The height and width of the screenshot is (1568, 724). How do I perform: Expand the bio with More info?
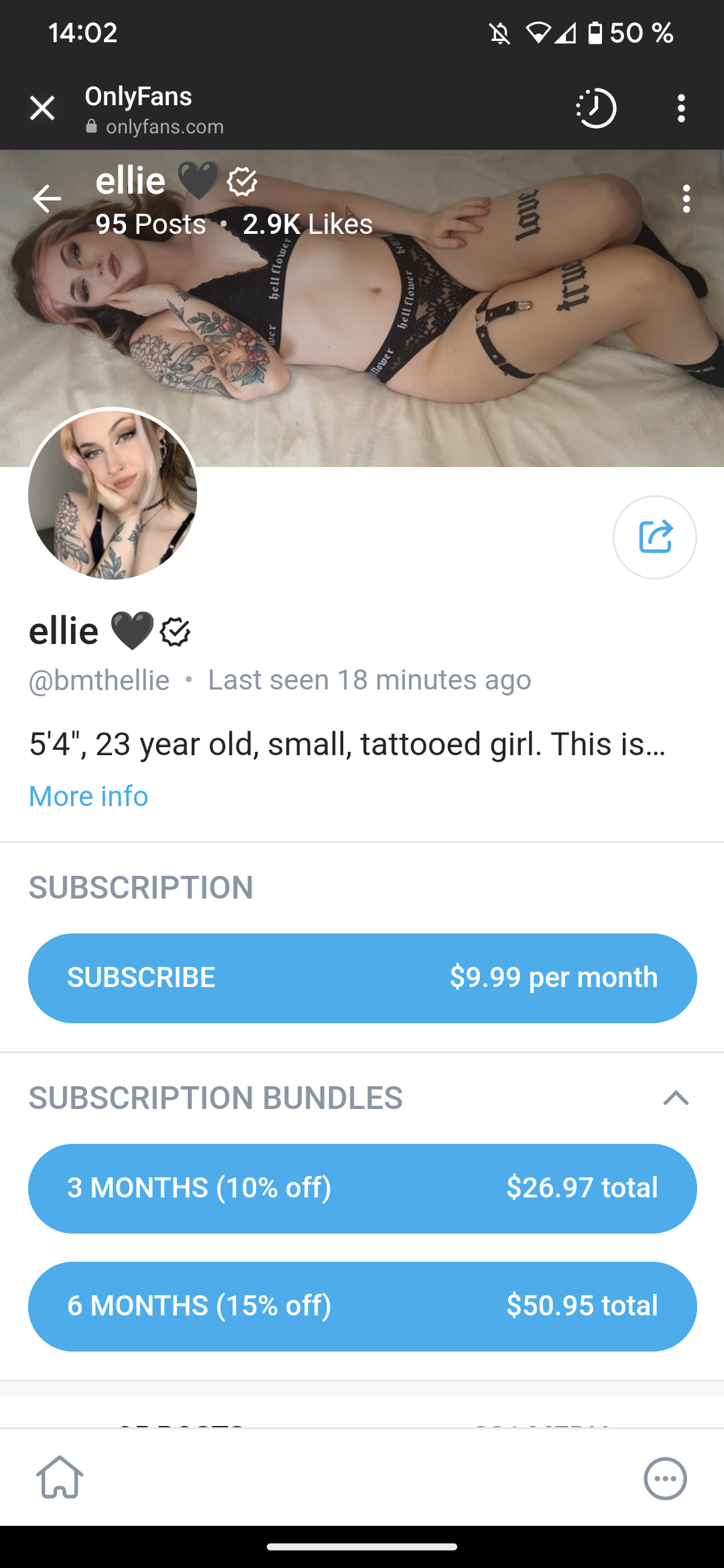point(88,796)
